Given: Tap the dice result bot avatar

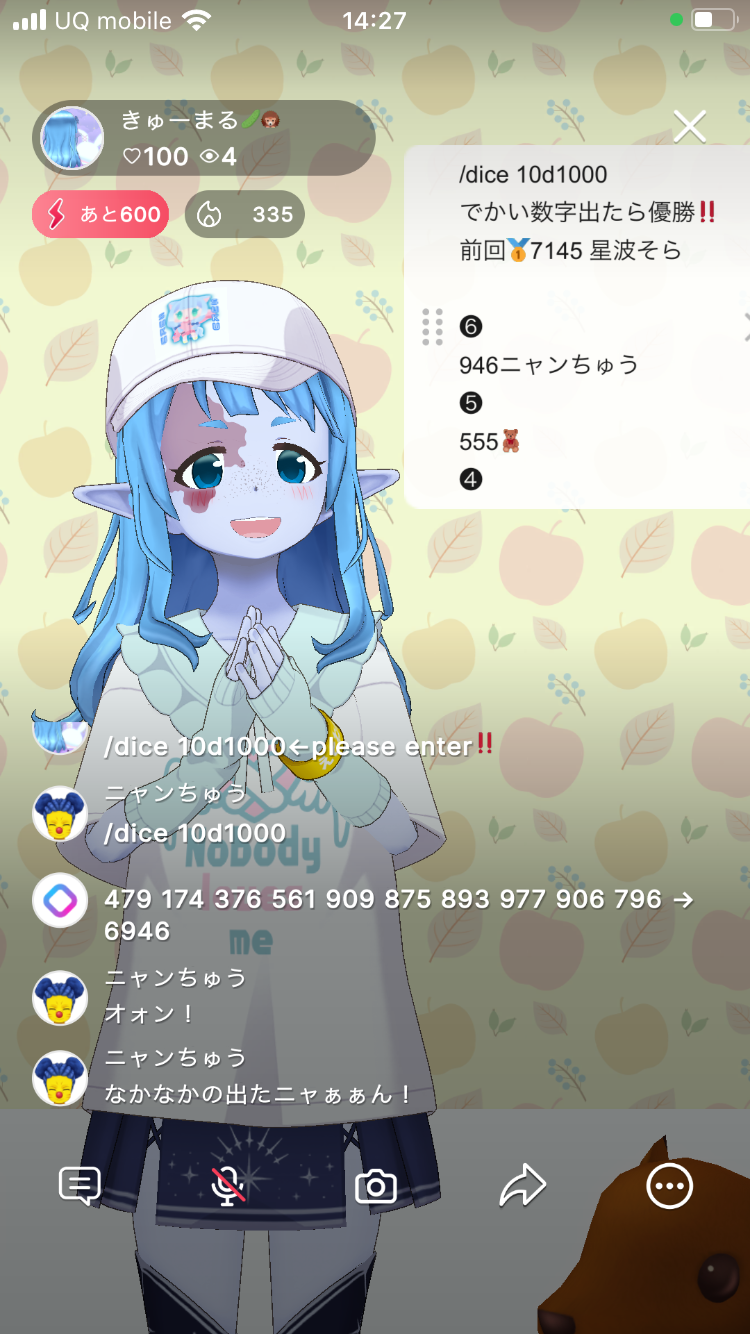Looking at the screenshot, I should [60, 900].
